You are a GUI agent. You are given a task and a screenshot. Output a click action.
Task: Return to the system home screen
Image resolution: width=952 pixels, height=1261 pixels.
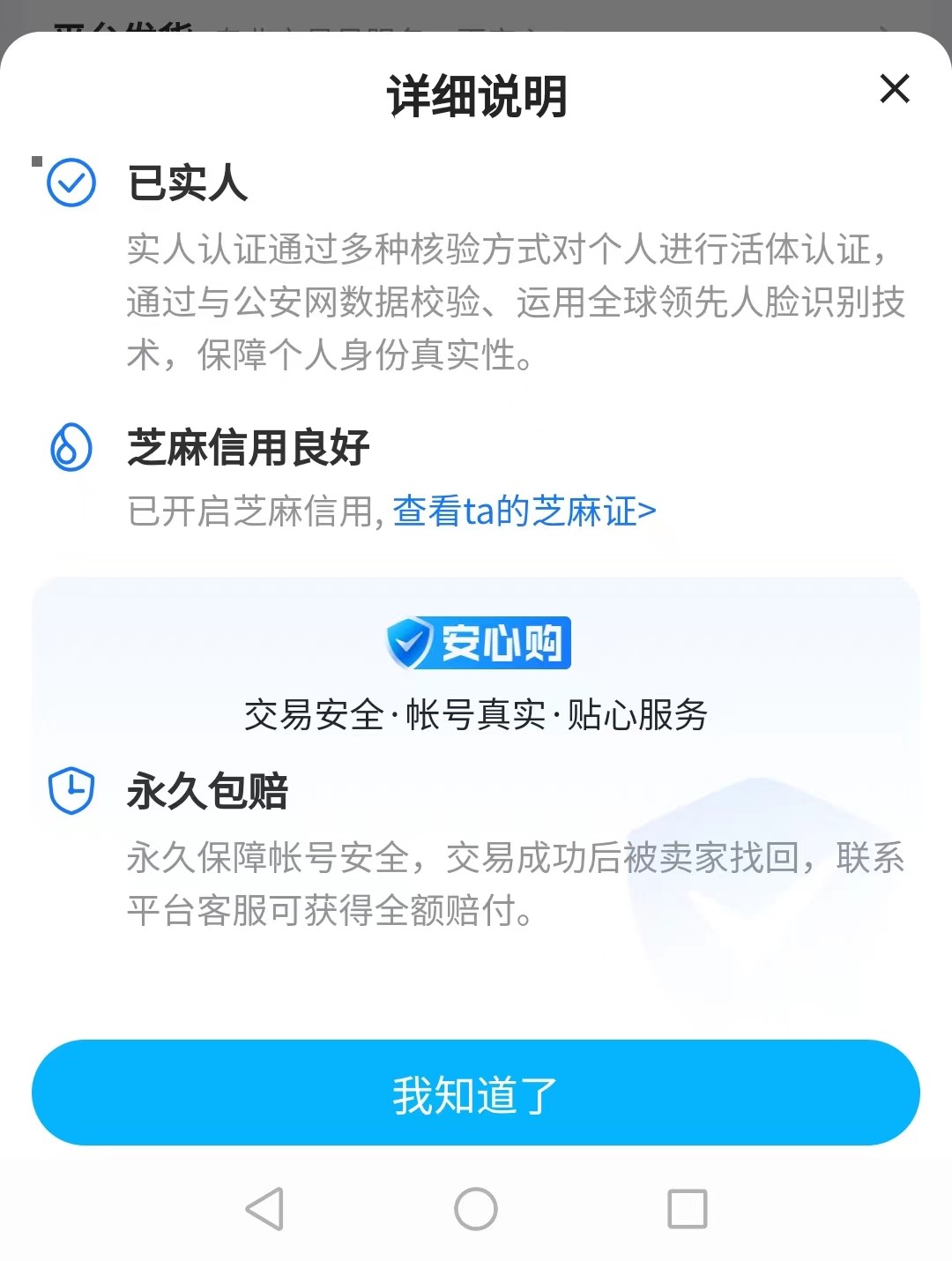click(476, 1208)
